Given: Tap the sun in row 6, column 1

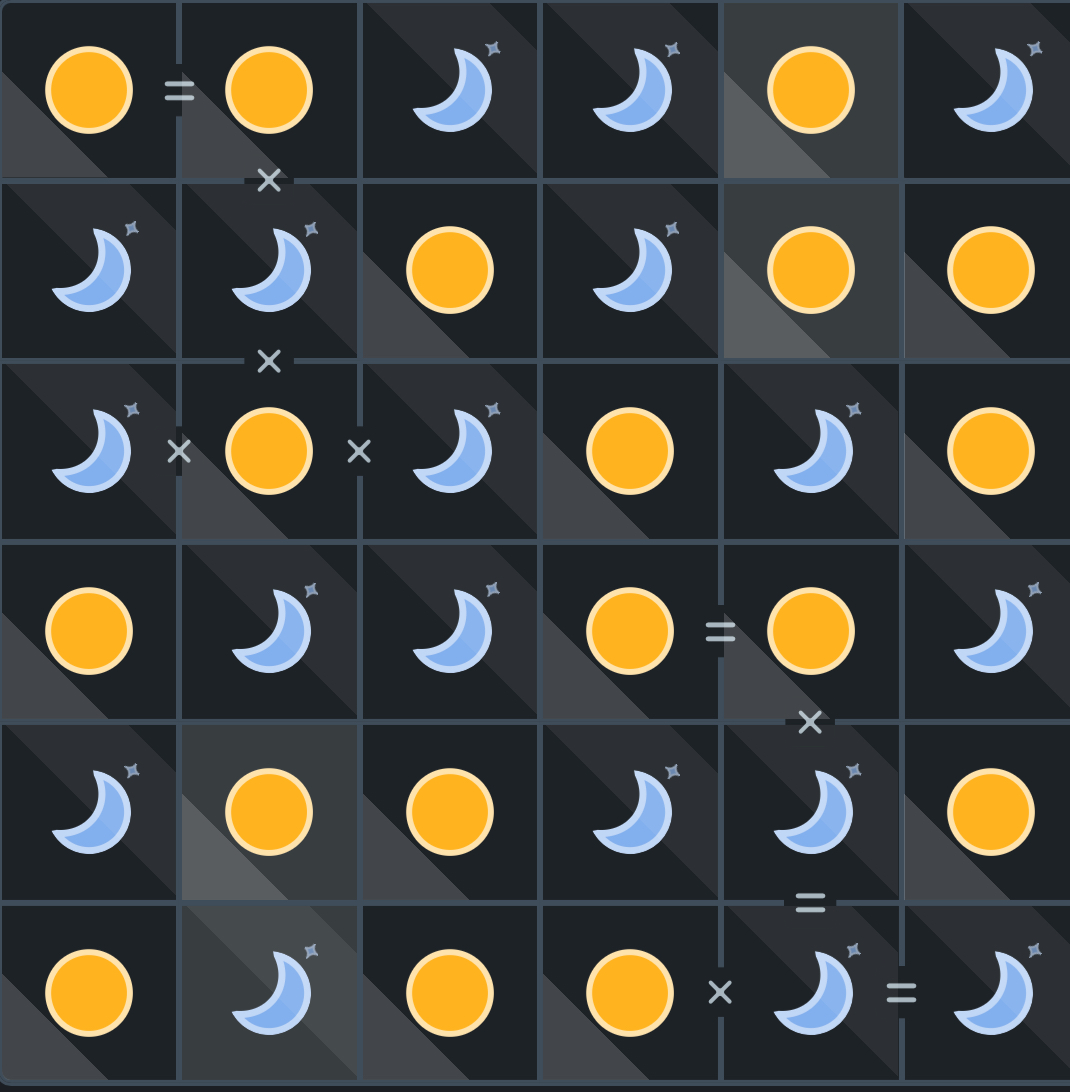Looking at the screenshot, I should 89,993.
